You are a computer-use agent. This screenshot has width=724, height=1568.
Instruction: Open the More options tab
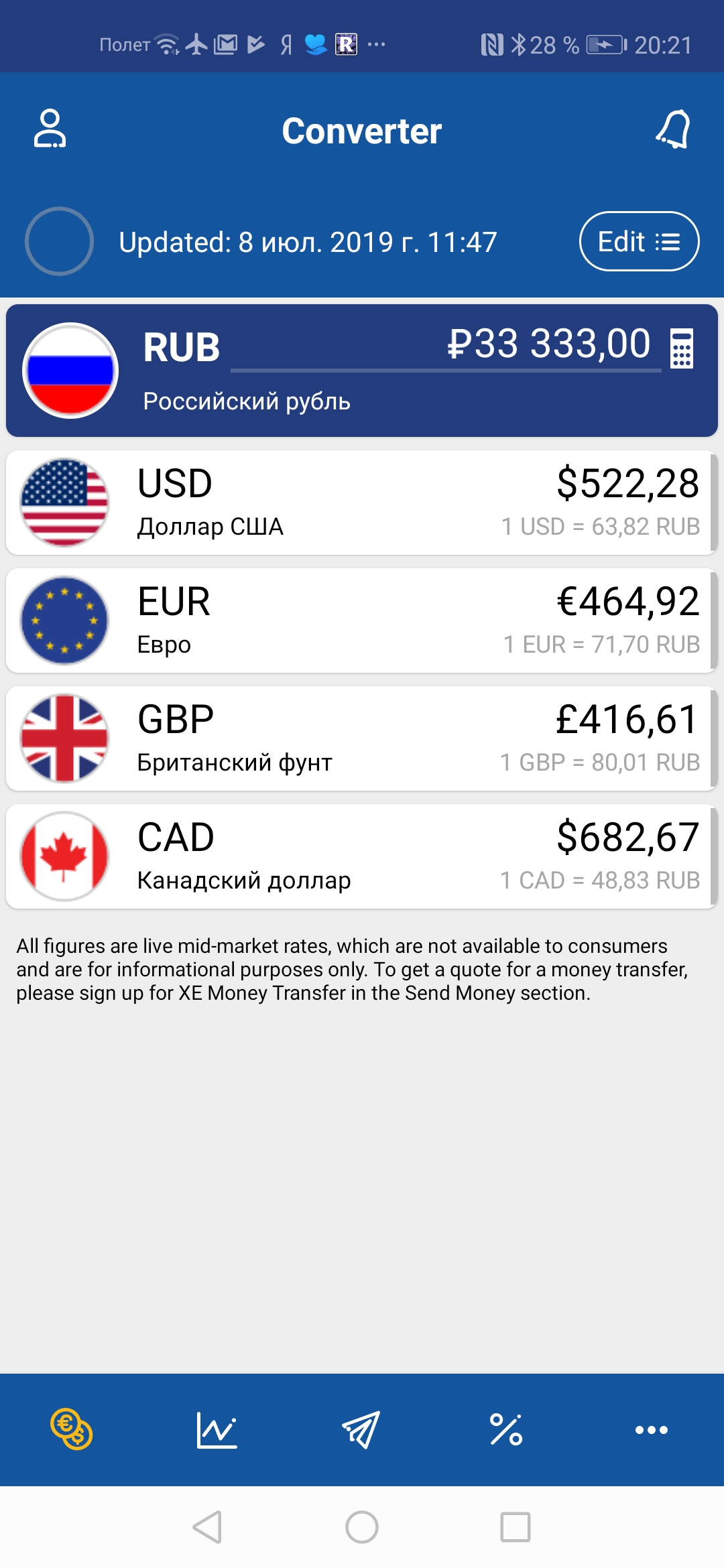(651, 1429)
